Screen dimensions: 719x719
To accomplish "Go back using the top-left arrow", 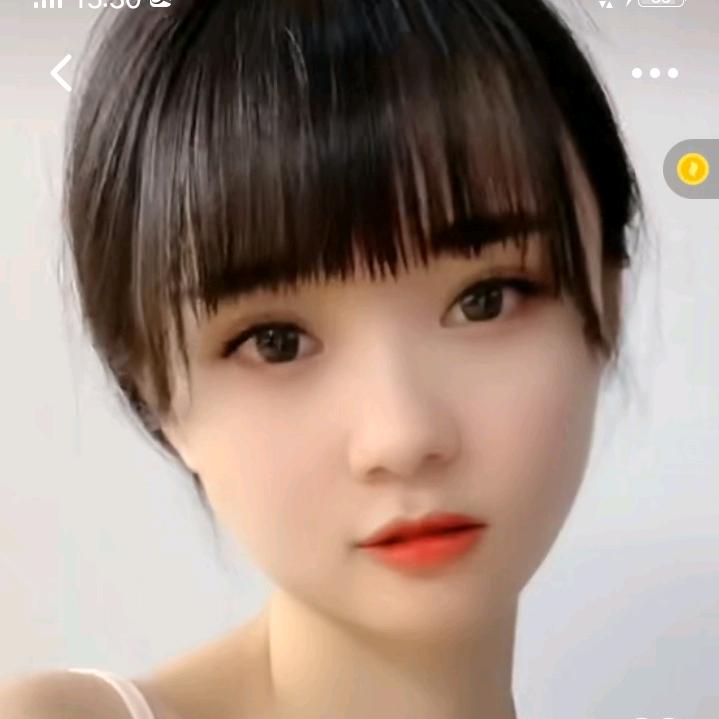I will pyautogui.click(x=62, y=73).
